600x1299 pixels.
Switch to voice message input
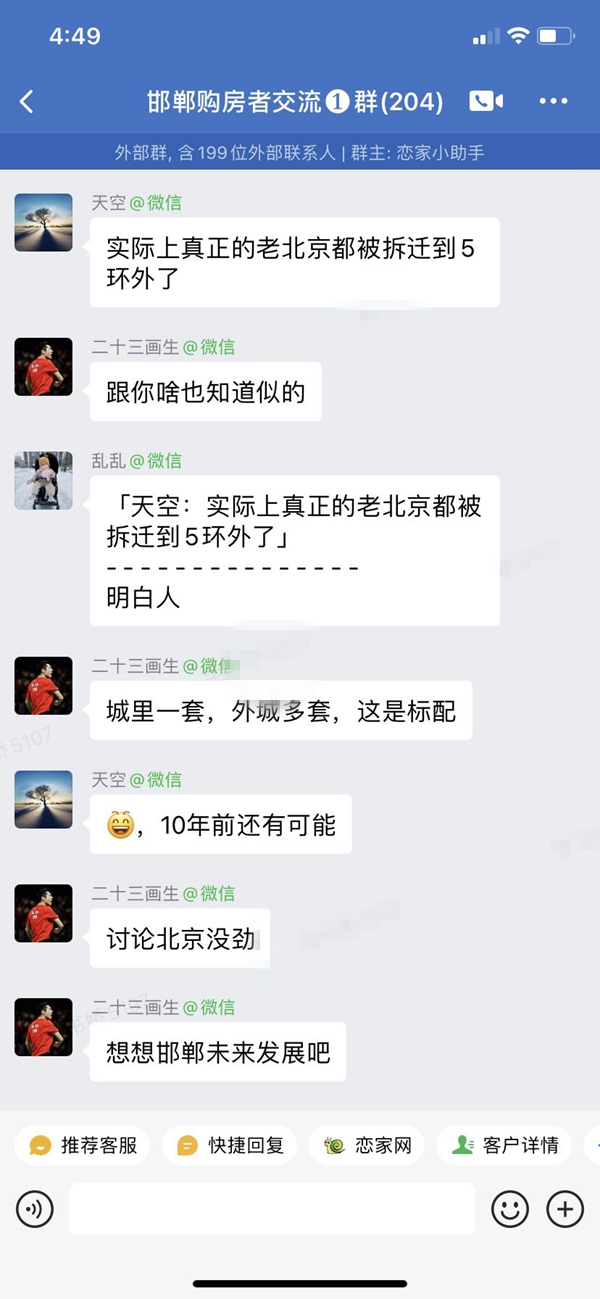34,1210
